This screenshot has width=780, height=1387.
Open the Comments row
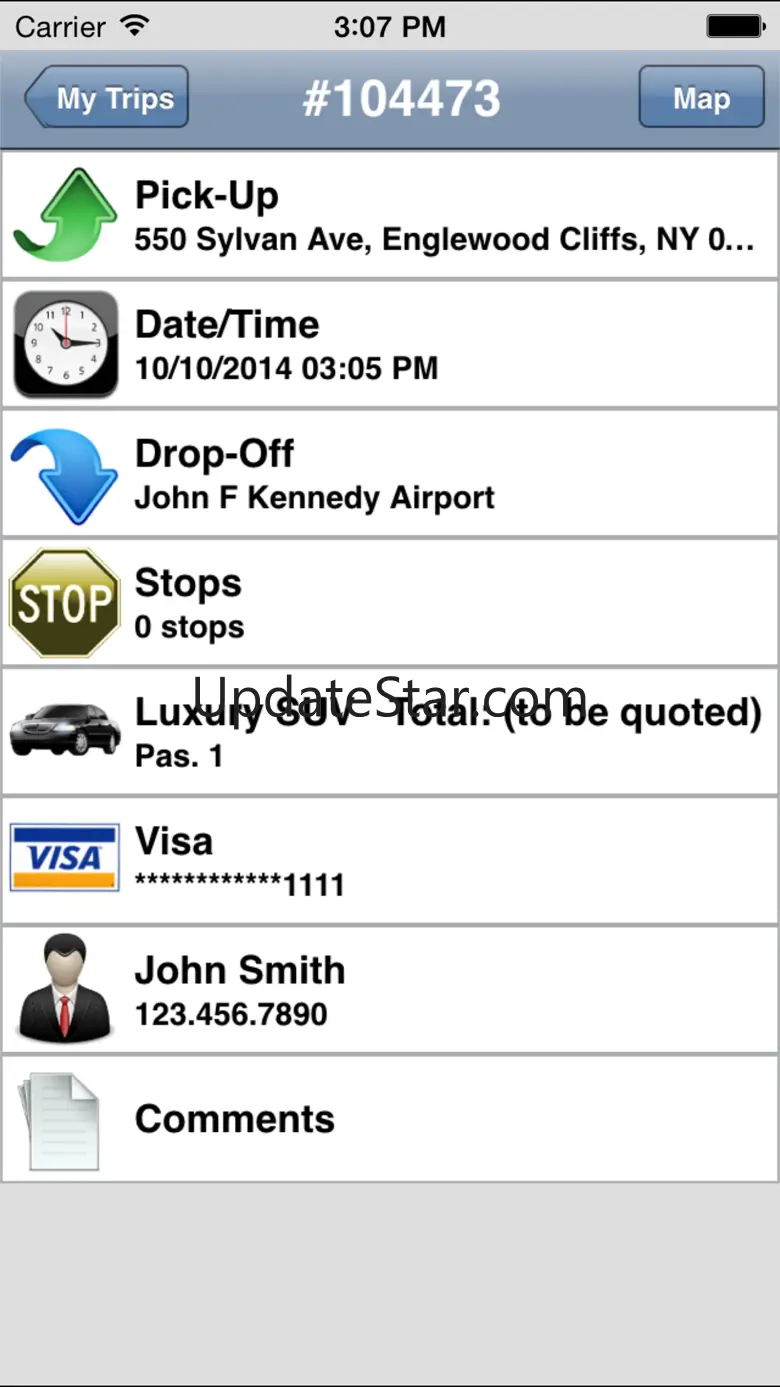pyautogui.click(x=390, y=1119)
